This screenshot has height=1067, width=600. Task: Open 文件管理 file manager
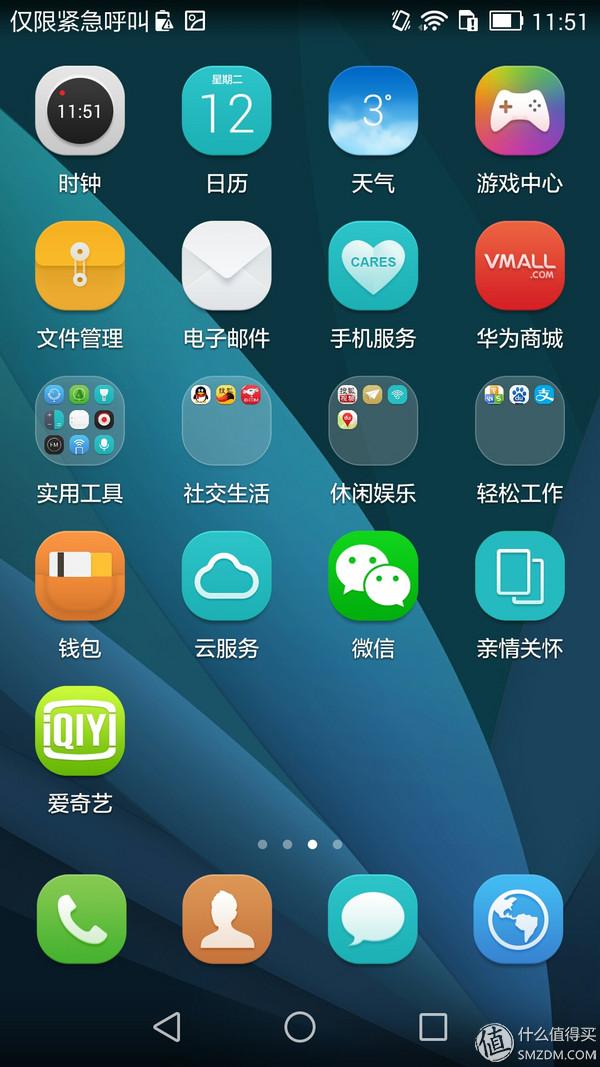pyautogui.click(x=80, y=266)
